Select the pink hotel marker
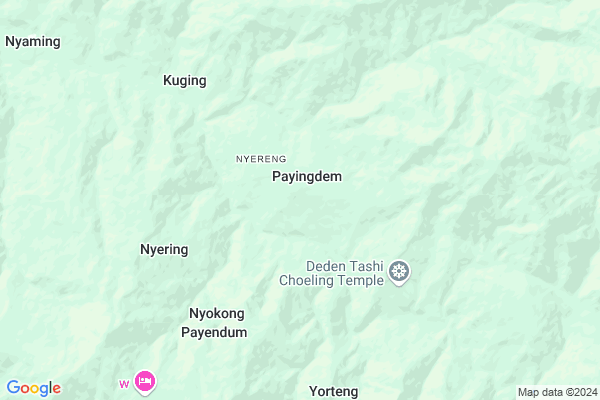 click(146, 381)
